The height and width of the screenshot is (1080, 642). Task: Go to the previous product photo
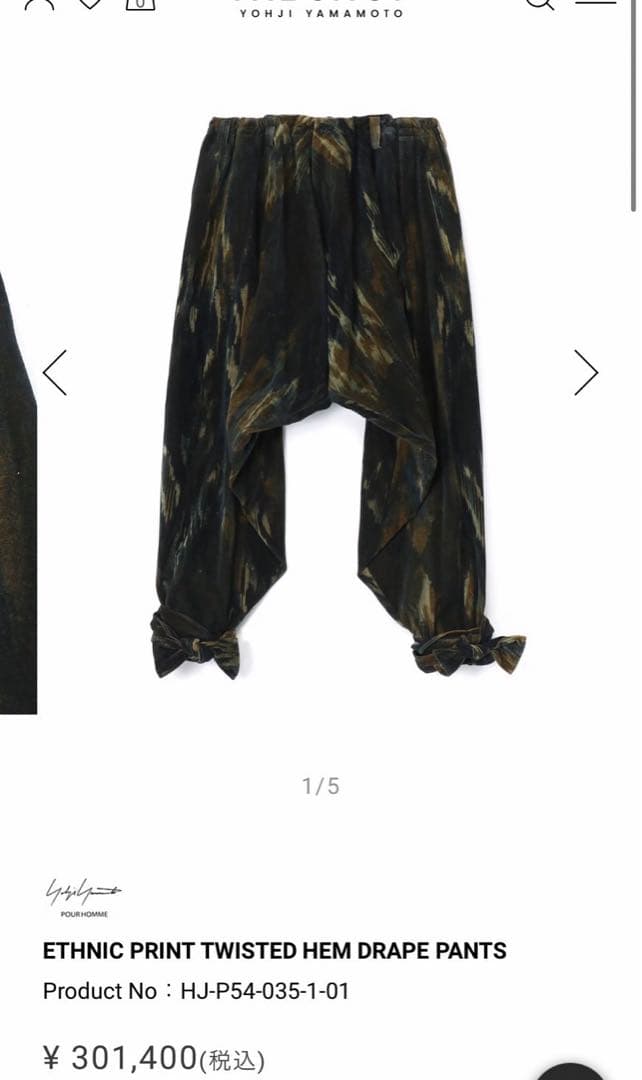pyautogui.click(x=55, y=373)
